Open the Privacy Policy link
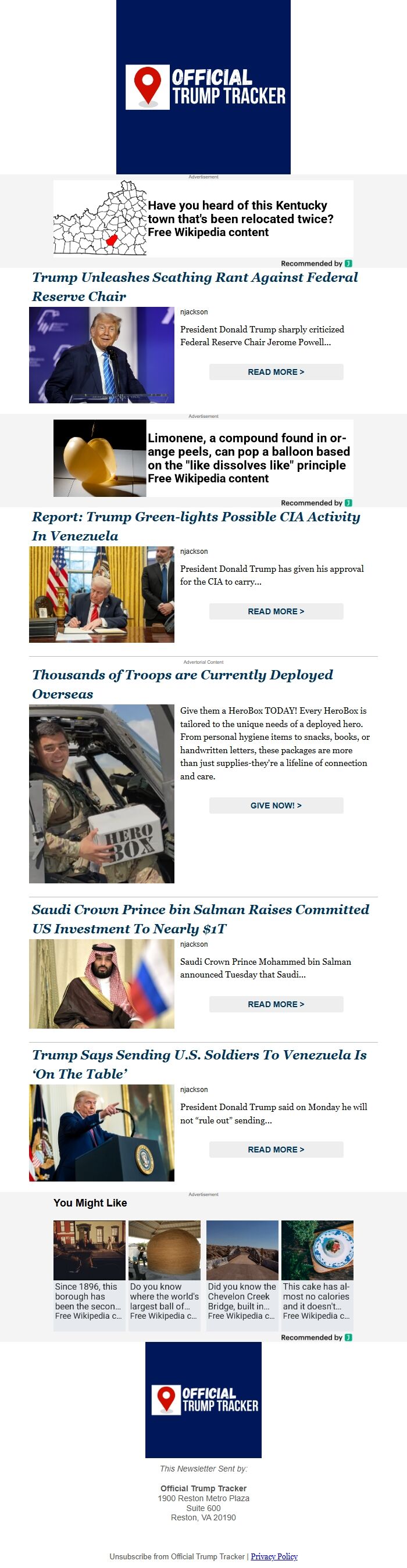The width and height of the screenshot is (407, 1568). [274, 1556]
